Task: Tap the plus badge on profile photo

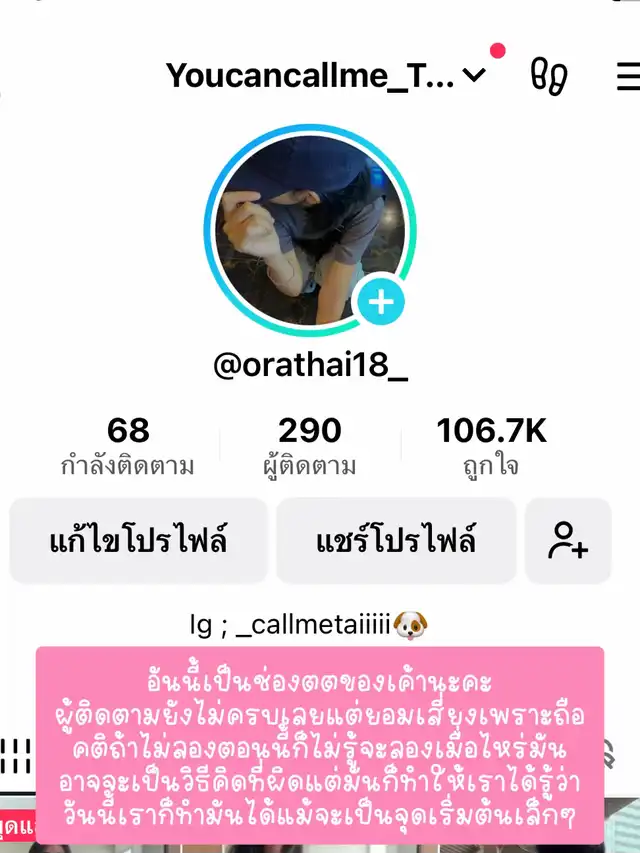Action: [381, 302]
